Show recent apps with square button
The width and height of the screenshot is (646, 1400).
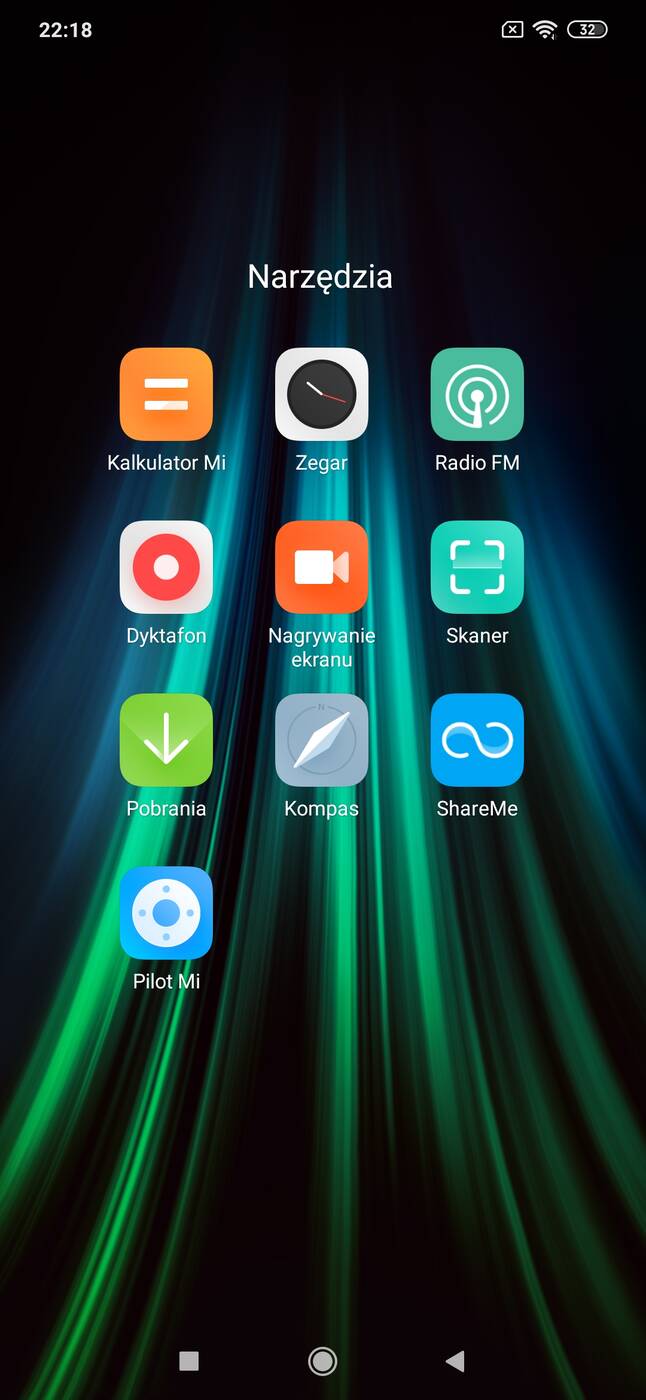(189, 1360)
